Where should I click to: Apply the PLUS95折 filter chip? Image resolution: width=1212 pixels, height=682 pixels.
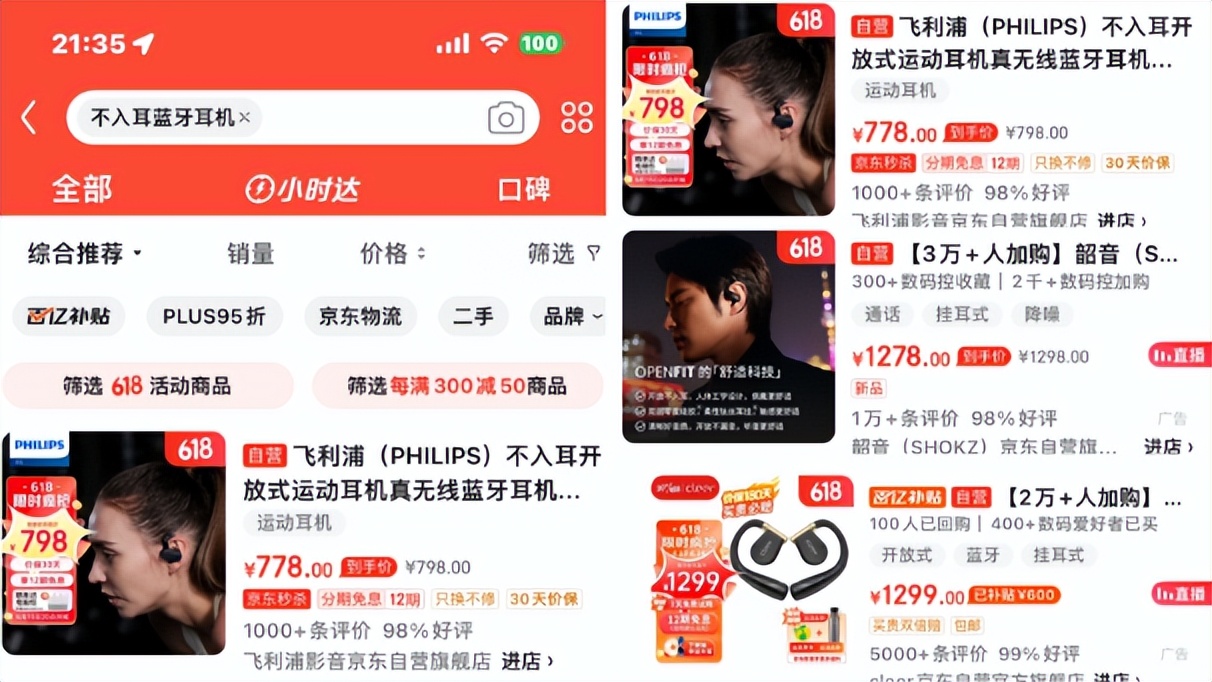coord(214,317)
